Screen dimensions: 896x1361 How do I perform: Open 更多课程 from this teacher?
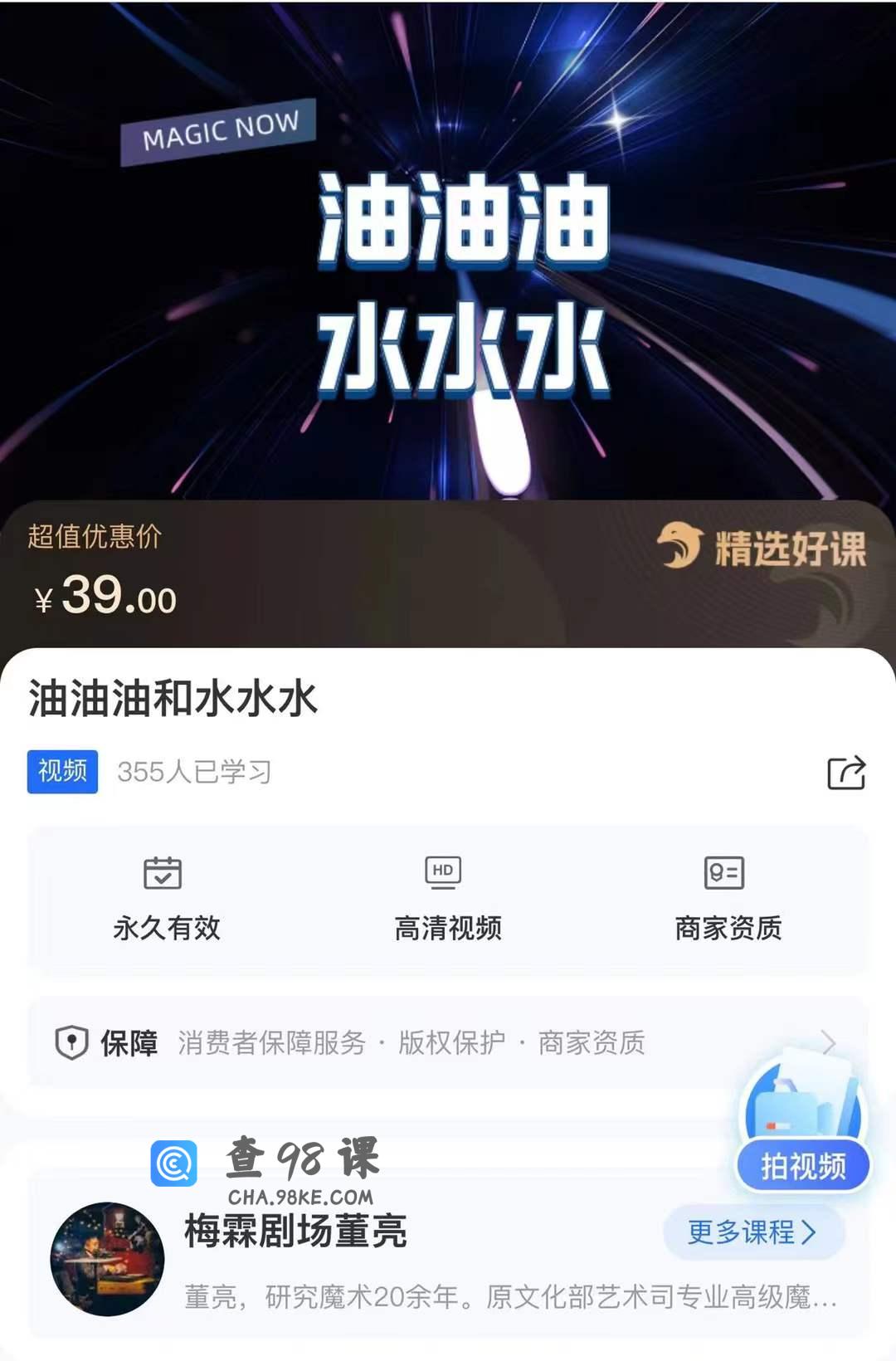coord(752,1232)
